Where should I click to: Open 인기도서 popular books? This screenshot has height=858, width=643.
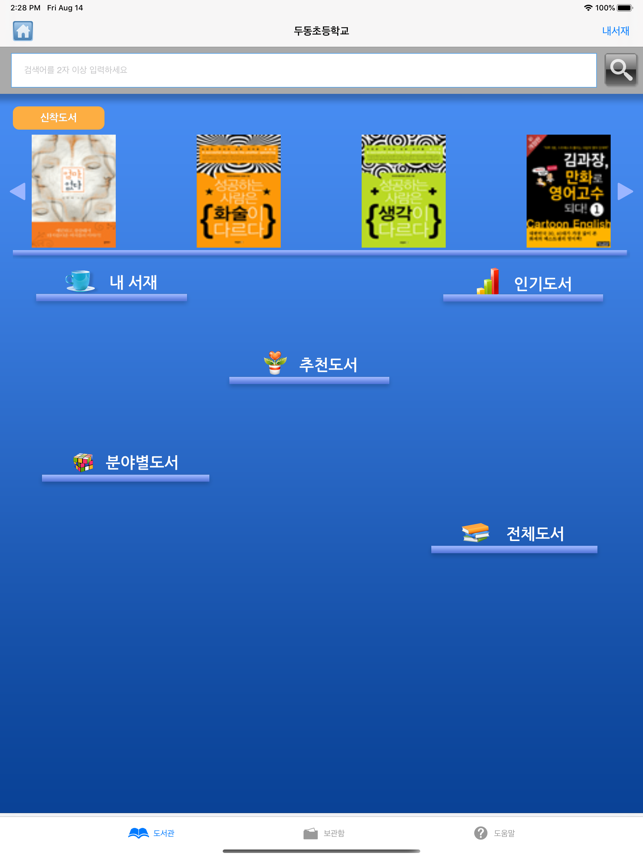click(524, 283)
